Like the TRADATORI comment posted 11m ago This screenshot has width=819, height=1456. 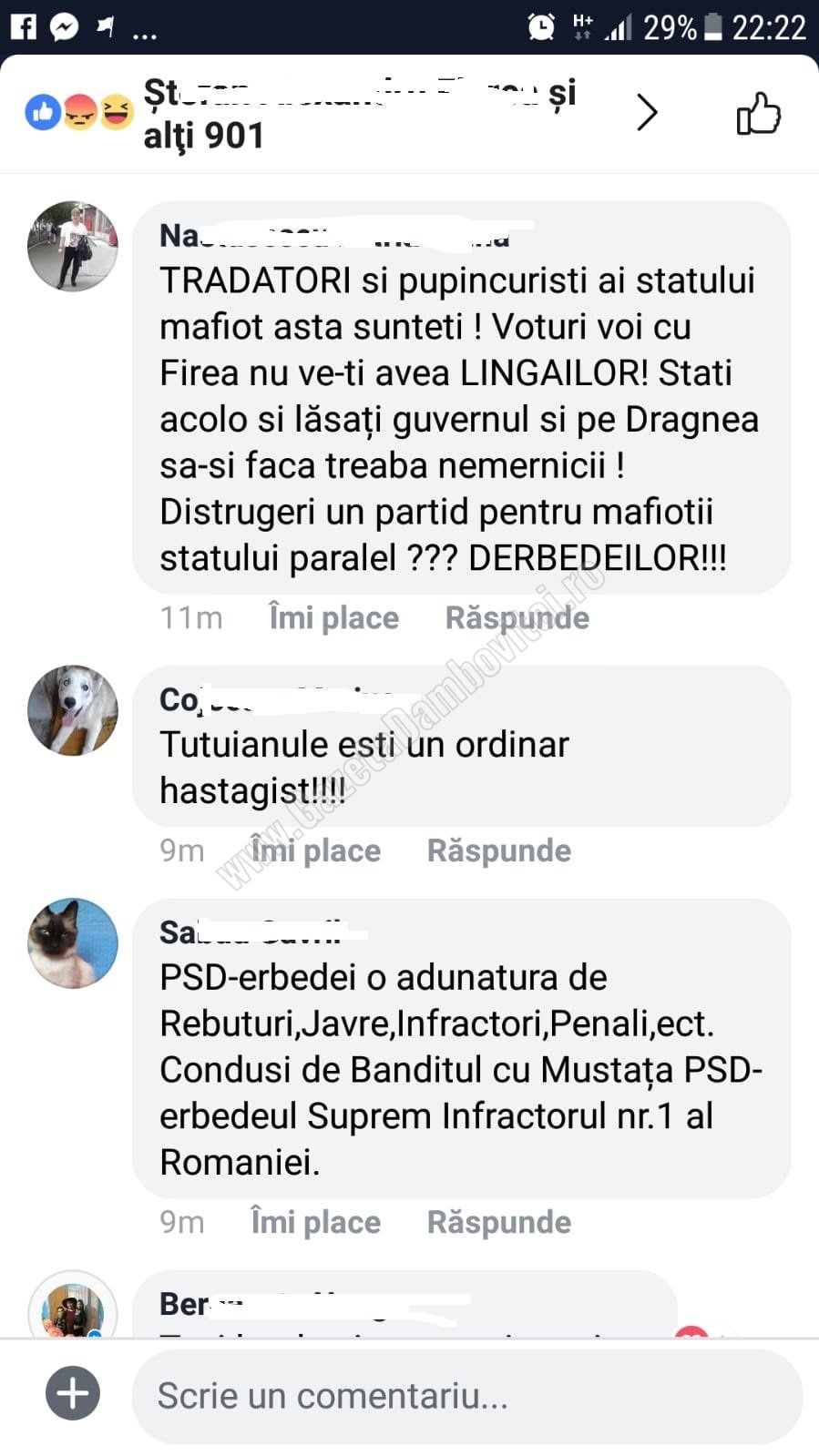coord(333,617)
